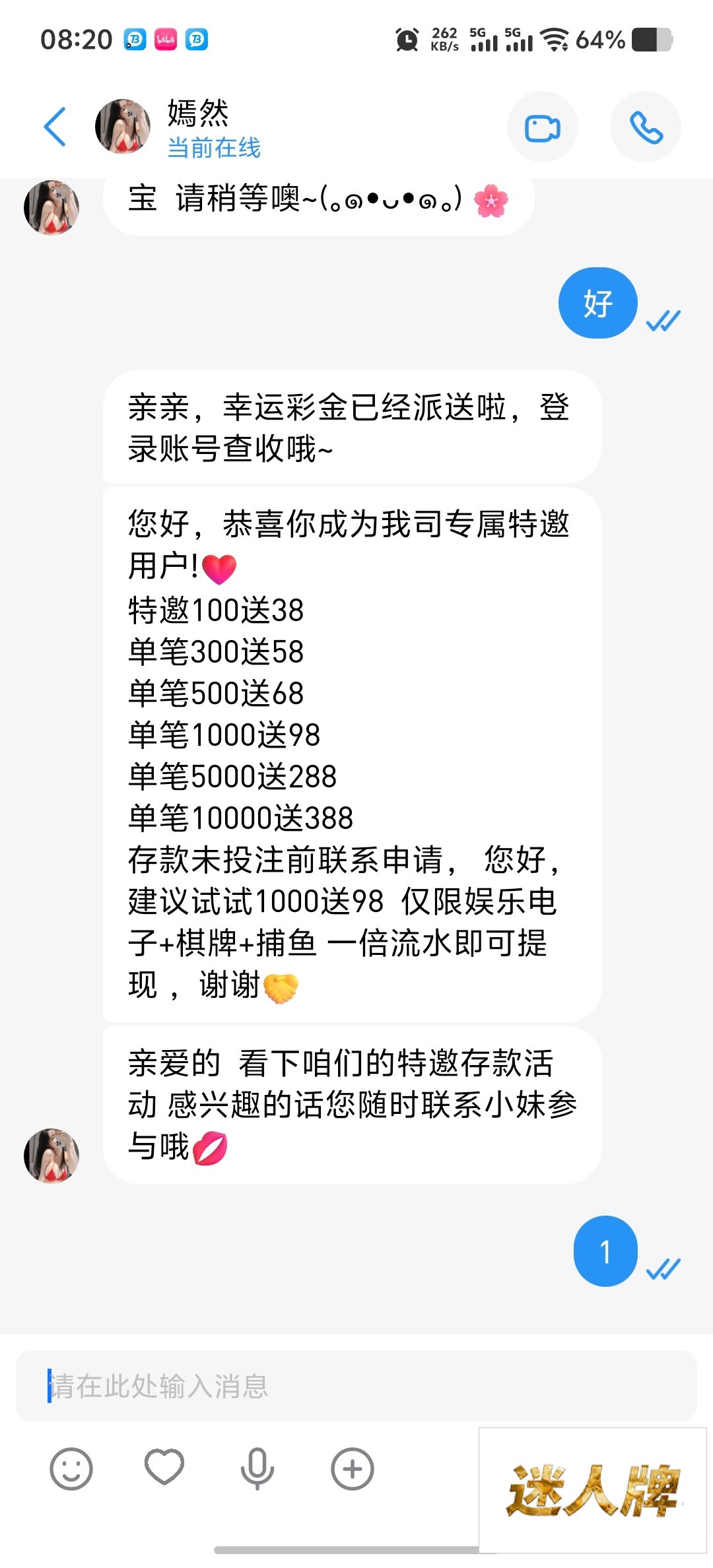Record a voice message with the microphone

257,1469
